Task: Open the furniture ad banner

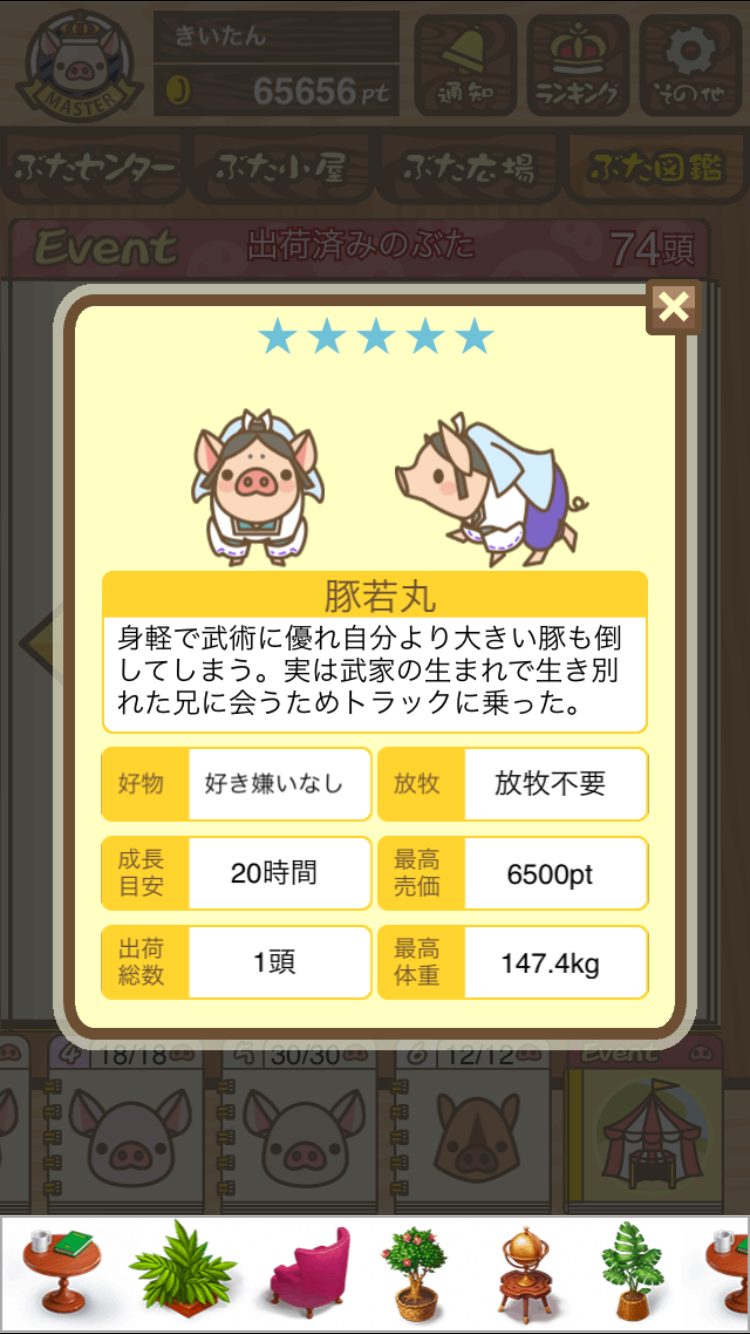Action: point(375,1273)
